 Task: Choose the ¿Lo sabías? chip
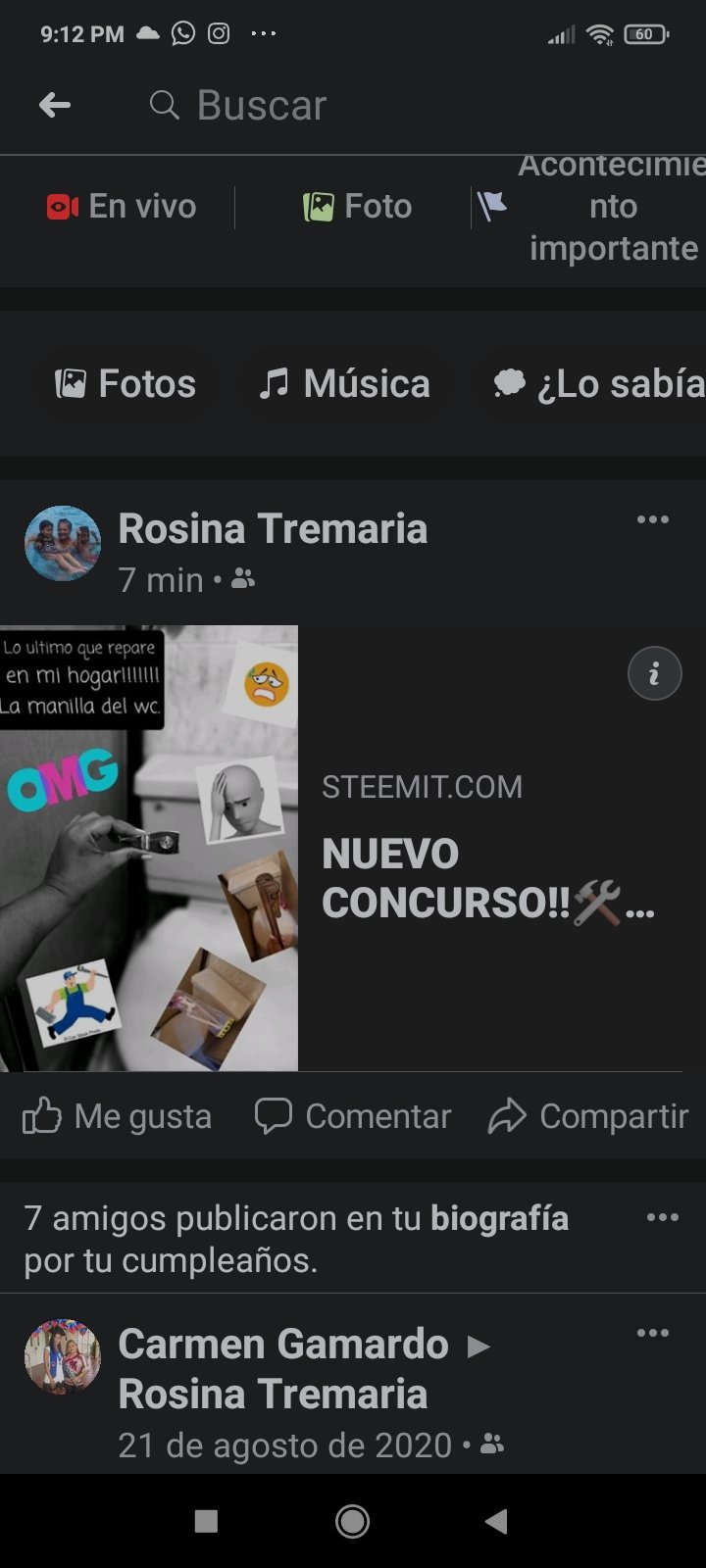pos(594,384)
